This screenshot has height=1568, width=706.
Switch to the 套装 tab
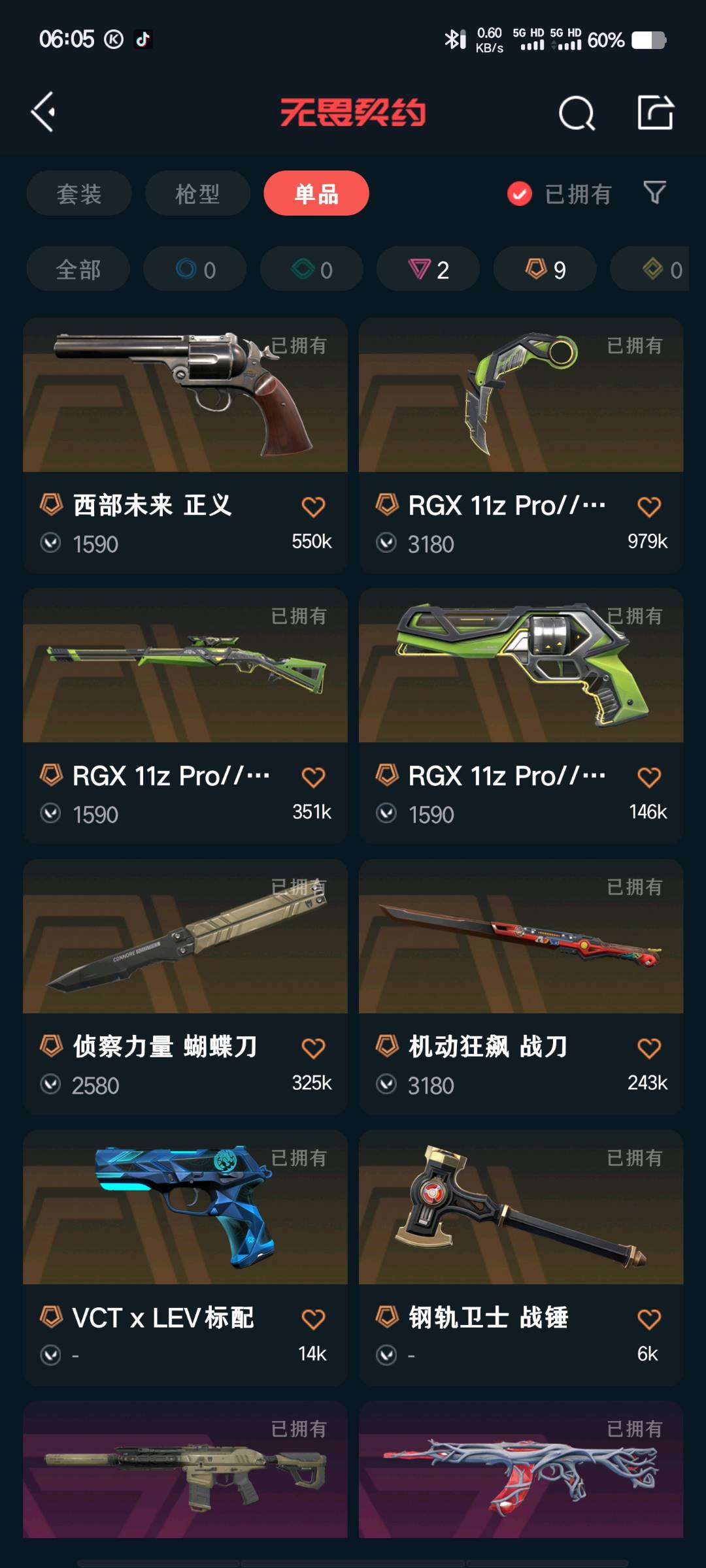pyautogui.click(x=79, y=193)
